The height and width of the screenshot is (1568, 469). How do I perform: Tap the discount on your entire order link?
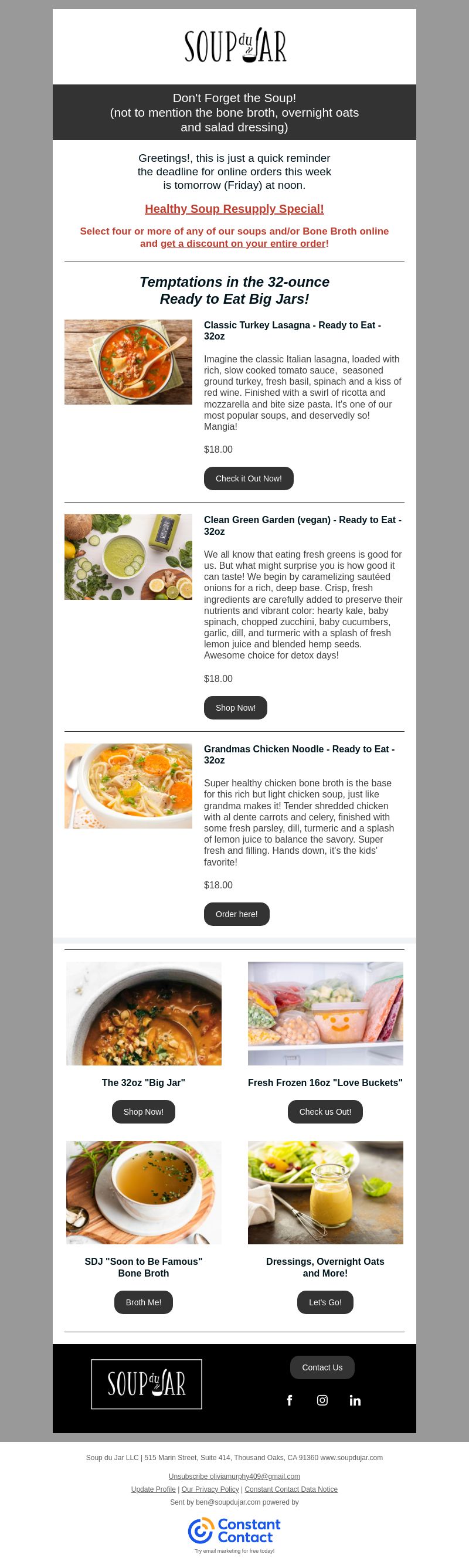(x=243, y=243)
